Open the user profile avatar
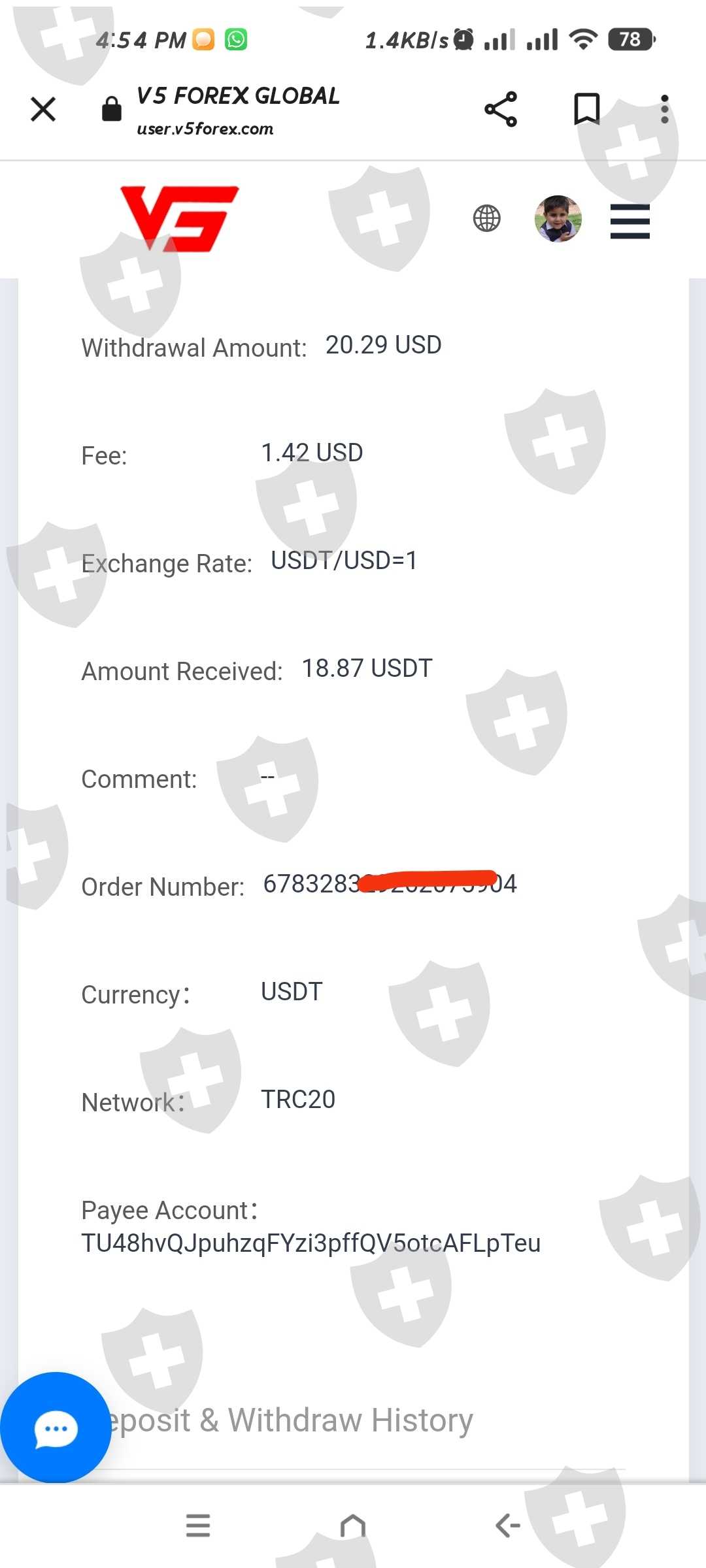The width and height of the screenshot is (706, 1568). (x=558, y=219)
